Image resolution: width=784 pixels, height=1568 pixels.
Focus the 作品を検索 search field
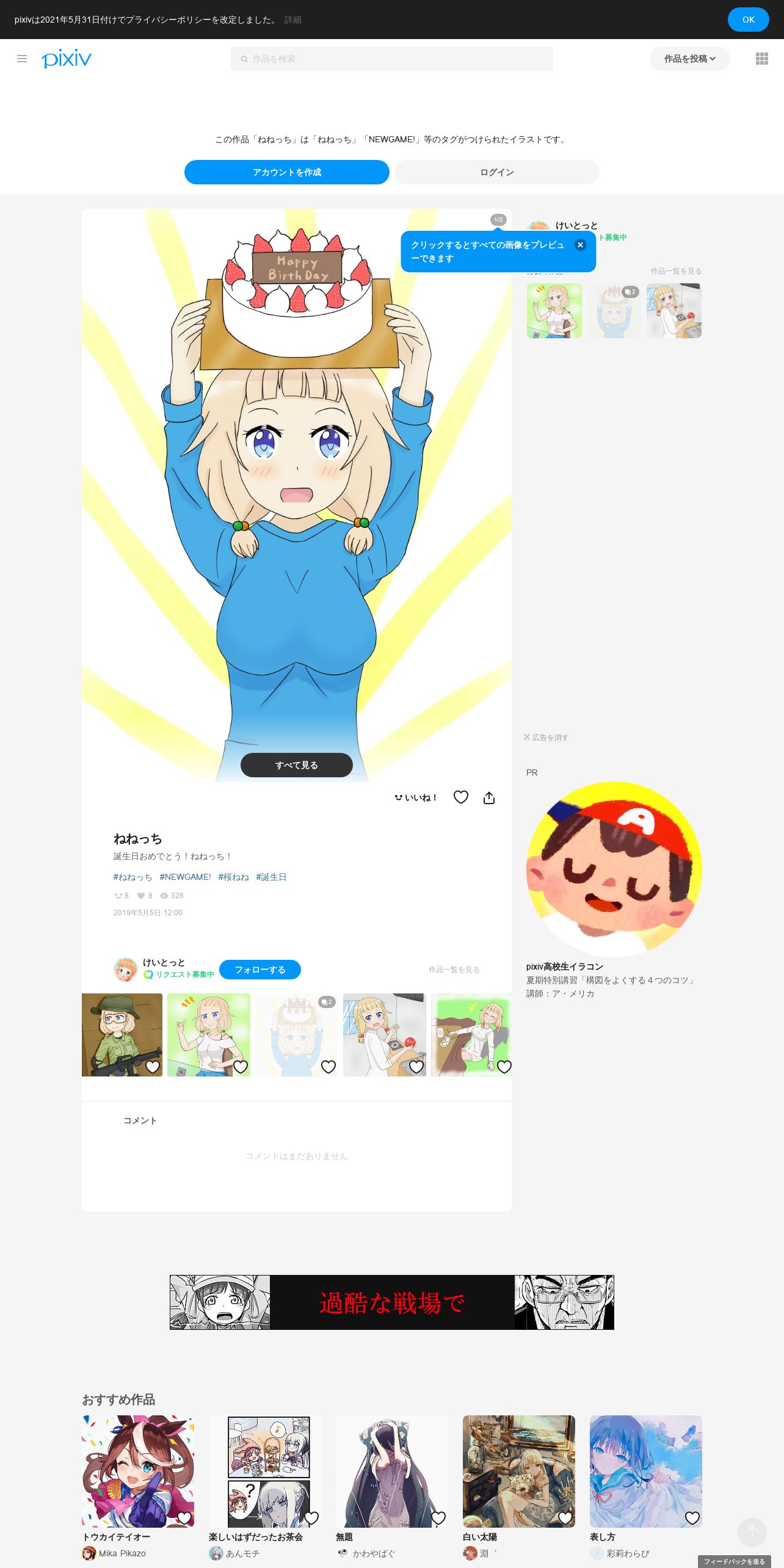391,59
